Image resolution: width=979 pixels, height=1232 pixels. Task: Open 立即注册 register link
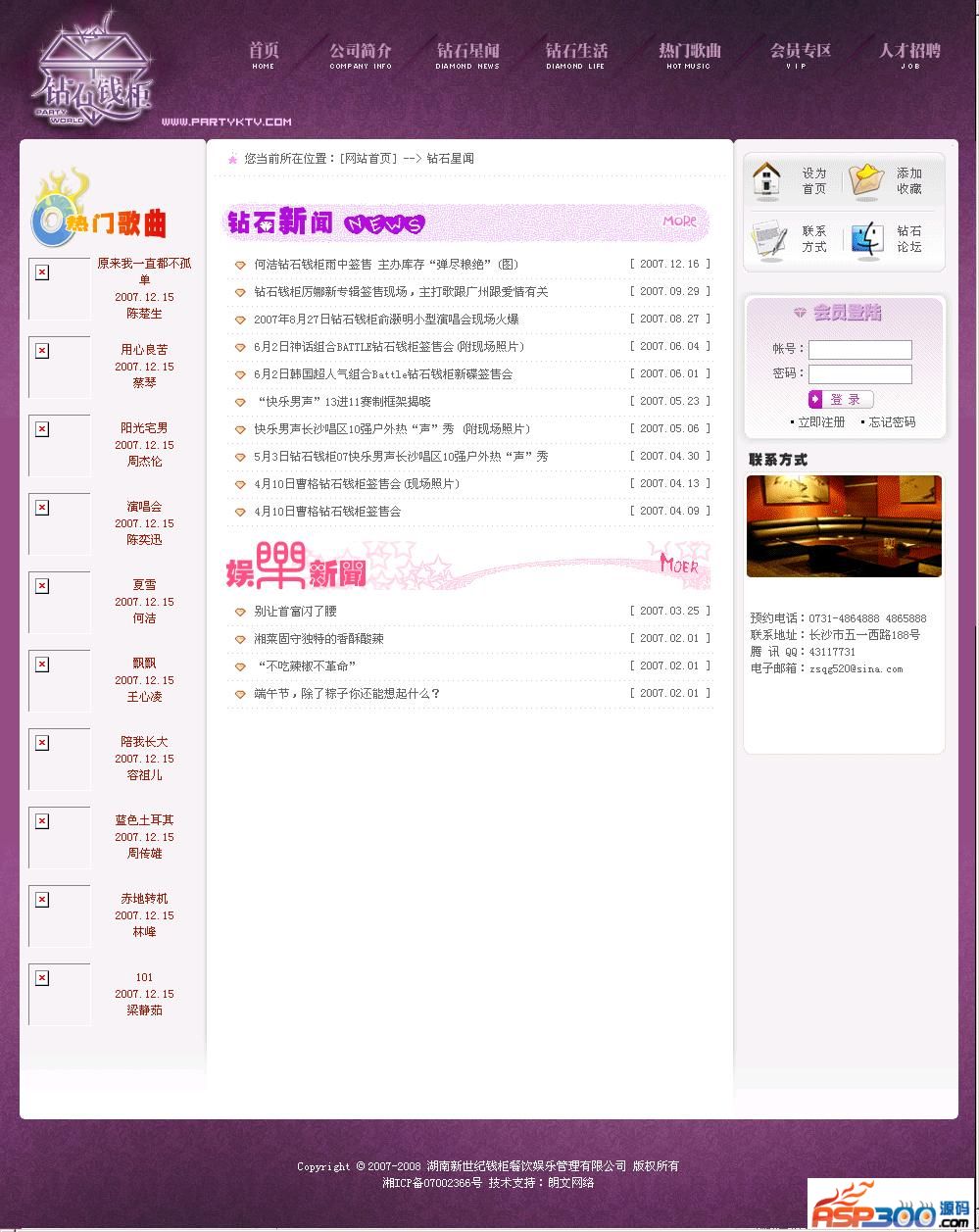click(821, 422)
